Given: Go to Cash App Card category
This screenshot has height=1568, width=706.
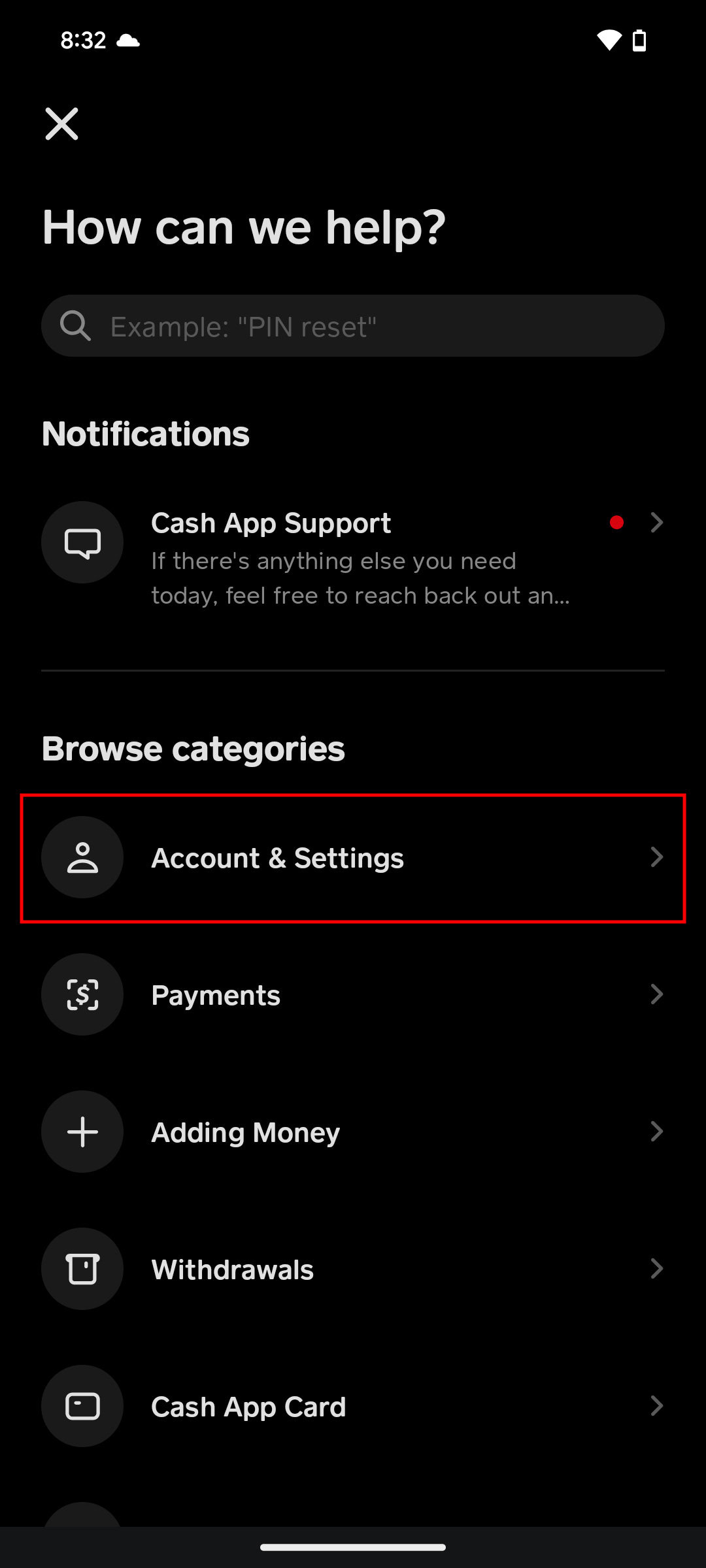Looking at the screenshot, I should coord(353,1407).
